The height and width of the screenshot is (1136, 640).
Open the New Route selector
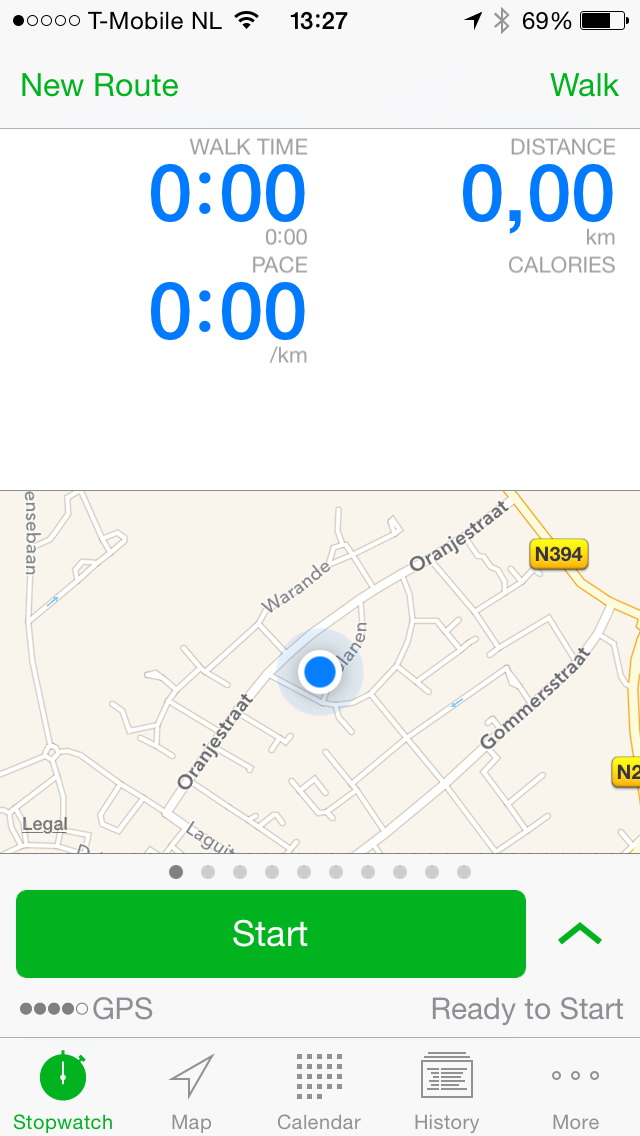(x=99, y=86)
